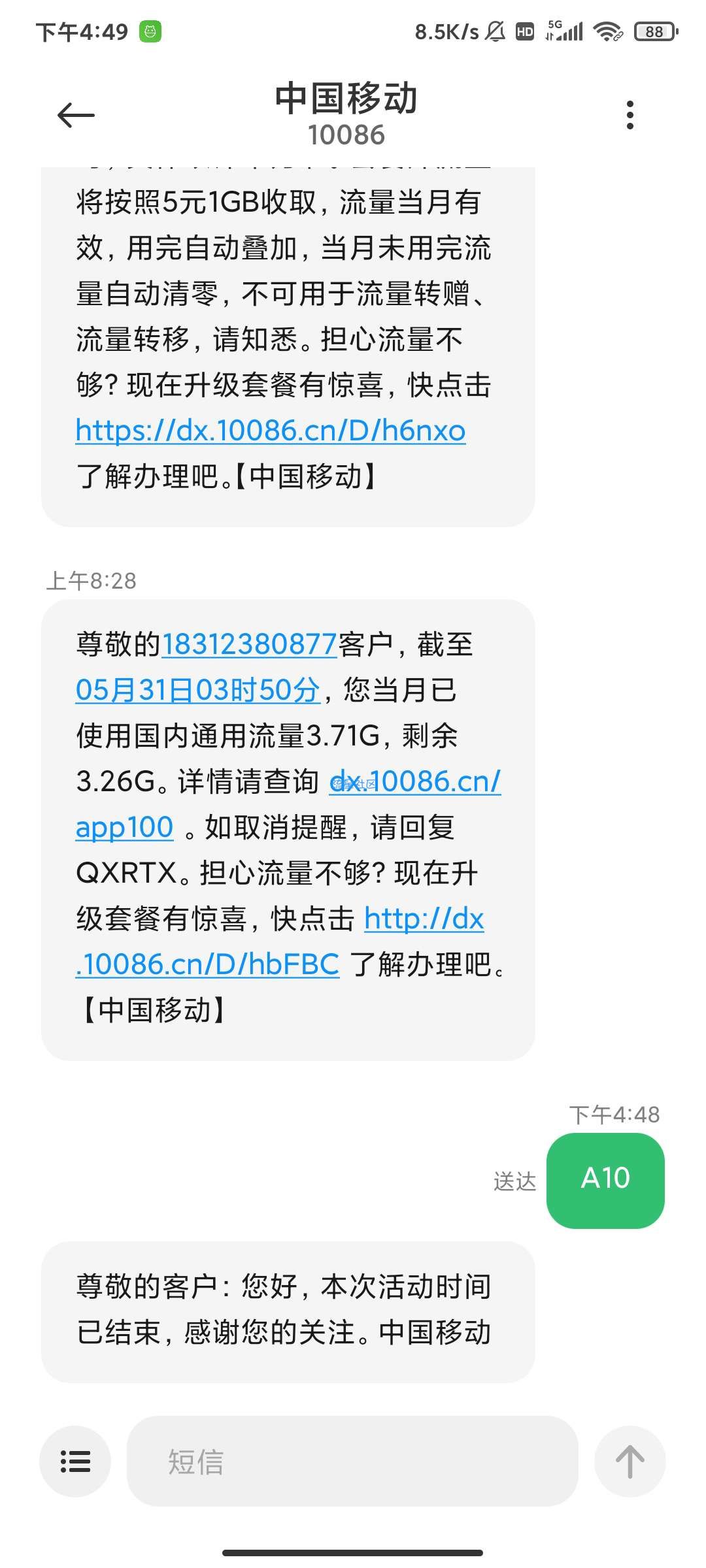Send the message with the up-arrow button
706x1568 pixels.
click(x=630, y=1461)
